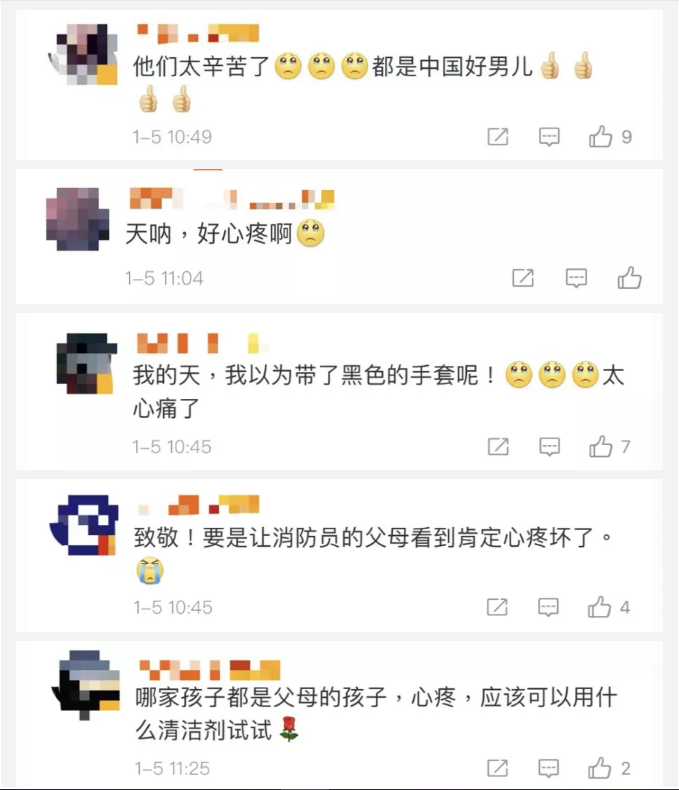The width and height of the screenshot is (679, 790).
Task: Repost the comment "哪家孩子都是父母的孩子"
Action: (498, 768)
